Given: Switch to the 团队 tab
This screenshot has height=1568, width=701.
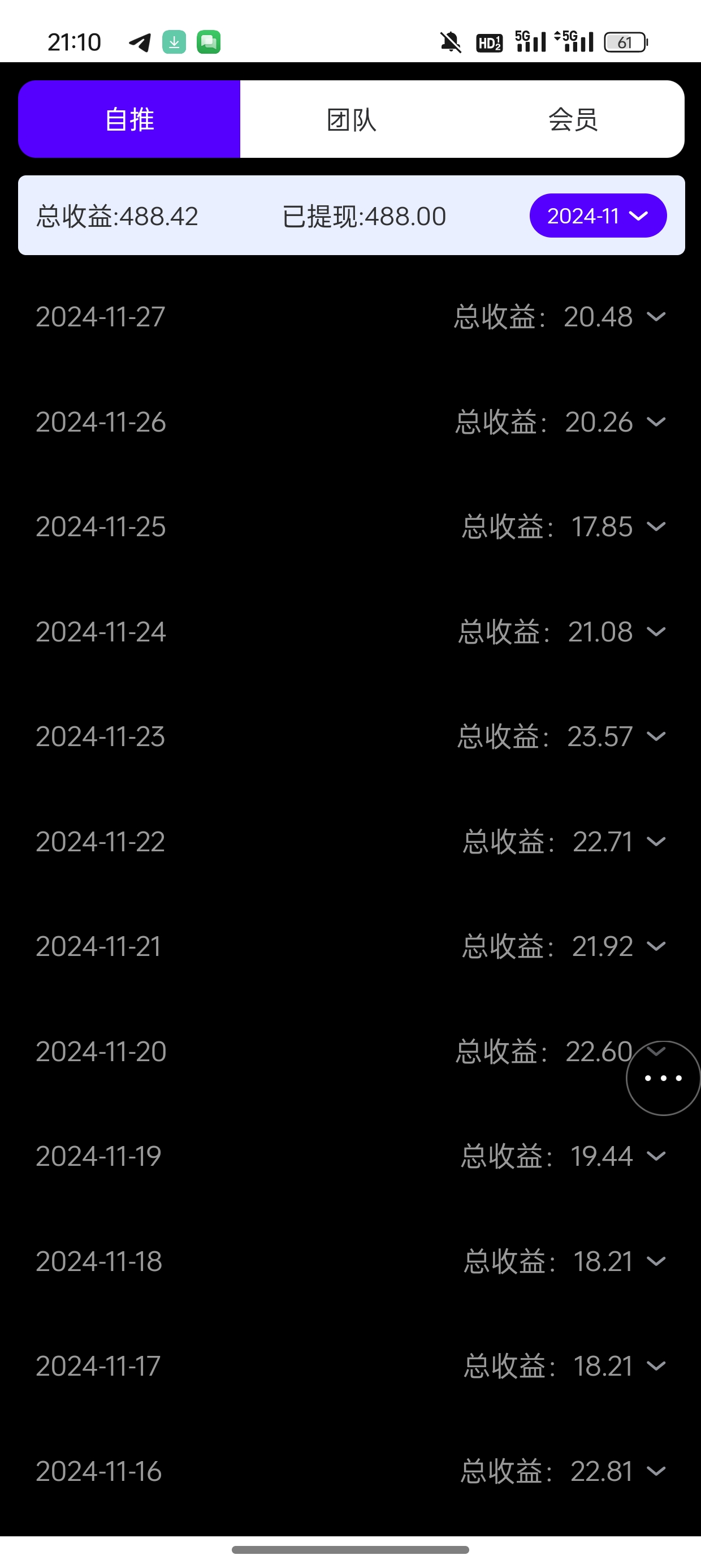Looking at the screenshot, I should point(351,119).
